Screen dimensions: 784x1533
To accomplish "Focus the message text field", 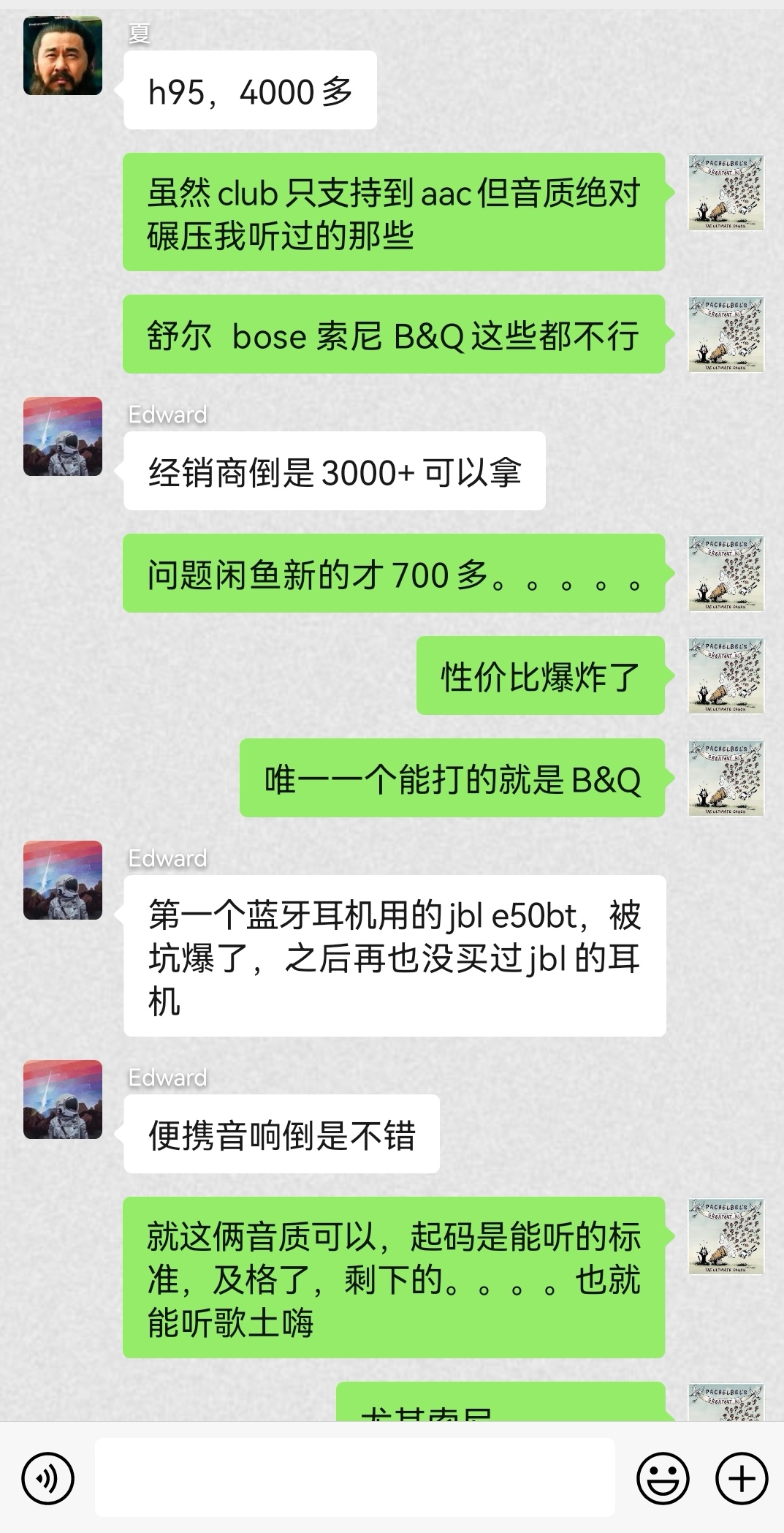I will tap(354, 1477).
